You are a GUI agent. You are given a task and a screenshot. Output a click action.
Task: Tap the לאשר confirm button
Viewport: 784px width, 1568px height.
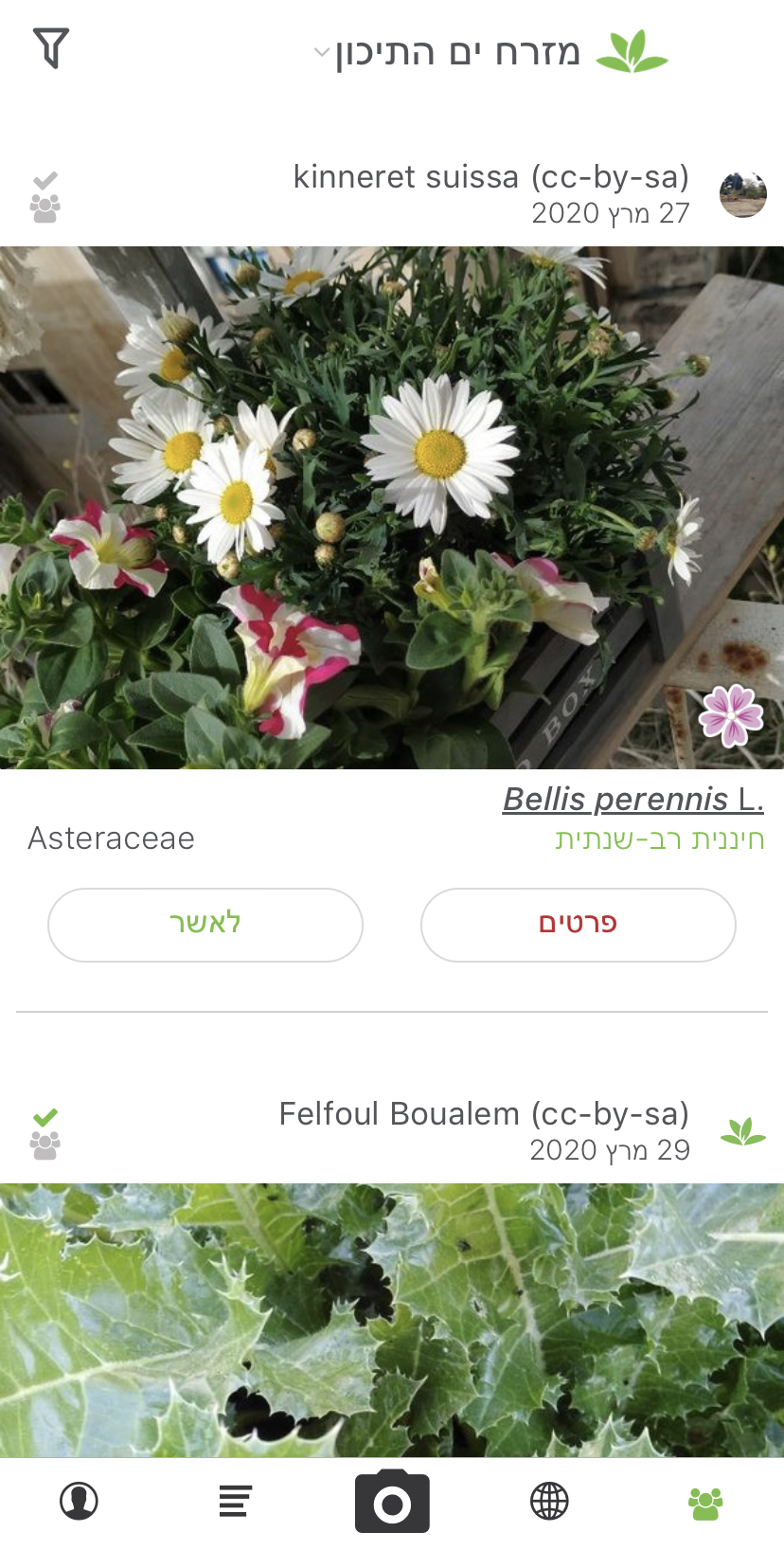tap(205, 924)
